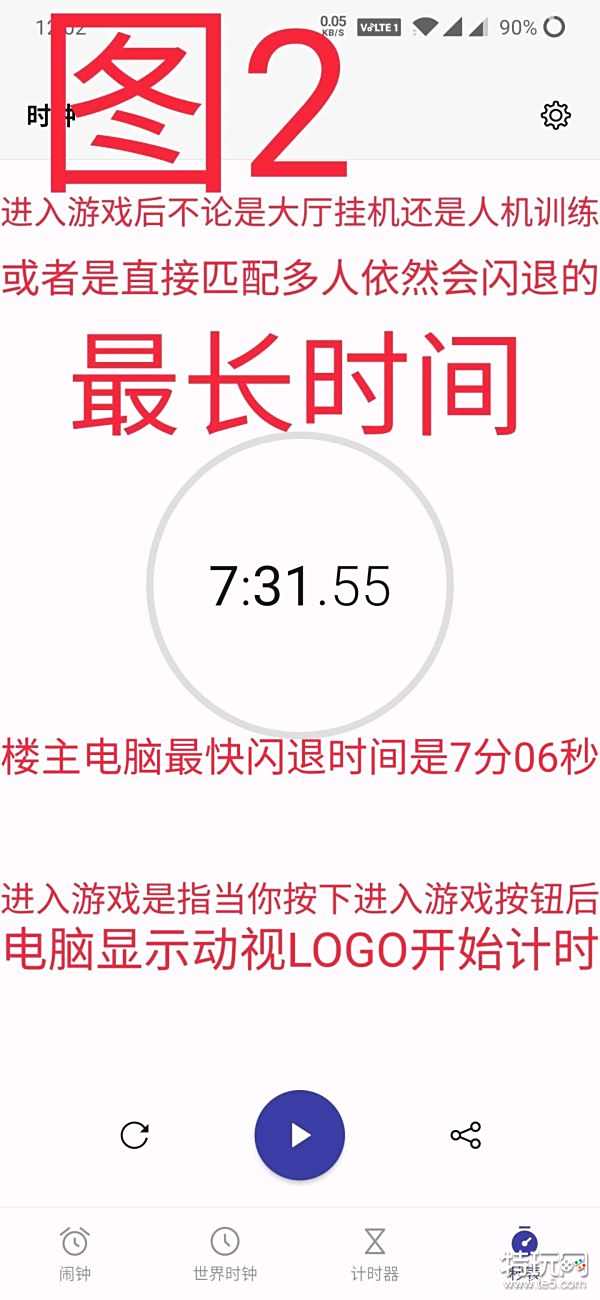Switch to the 闹钟 tab
The image size is (600, 1300).
[75, 1252]
